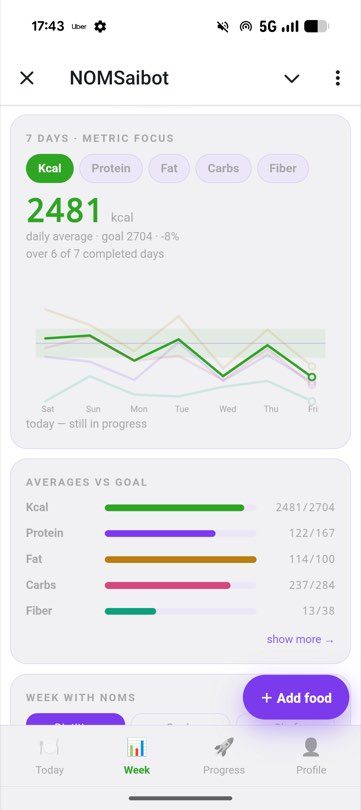Select the Protein metric chip
The image size is (361, 810).
pyautogui.click(x=111, y=168)
